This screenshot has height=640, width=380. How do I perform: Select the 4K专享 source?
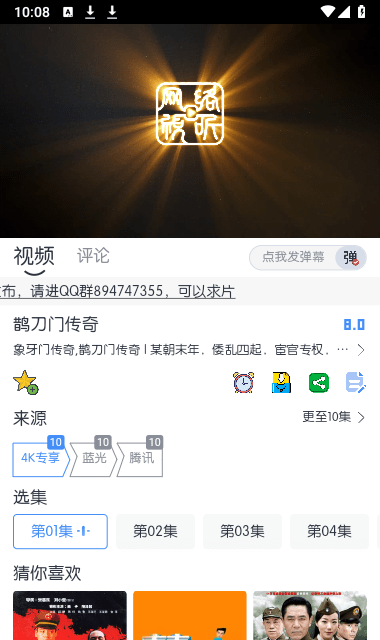point(41,458)
